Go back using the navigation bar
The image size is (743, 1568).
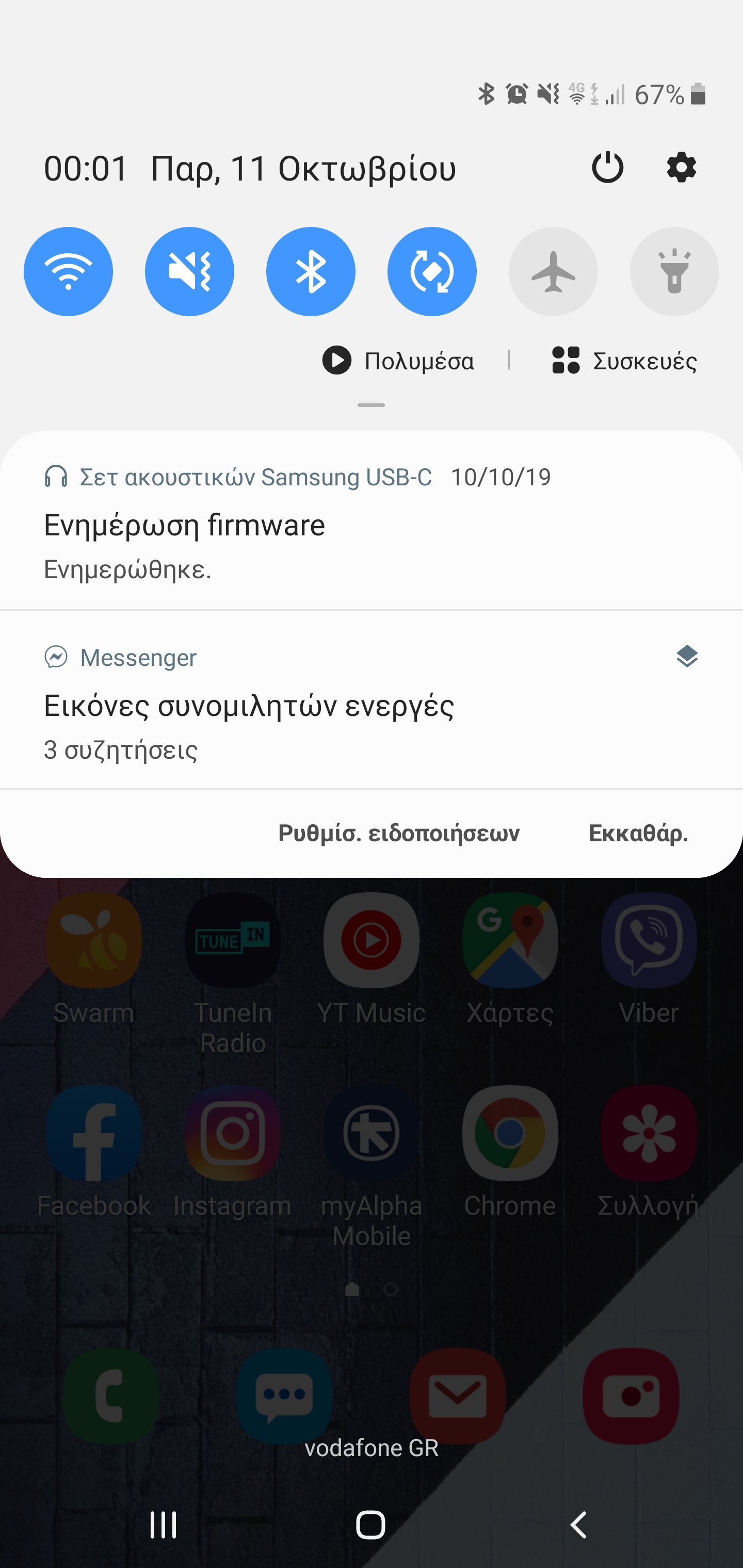point(578,1525)
